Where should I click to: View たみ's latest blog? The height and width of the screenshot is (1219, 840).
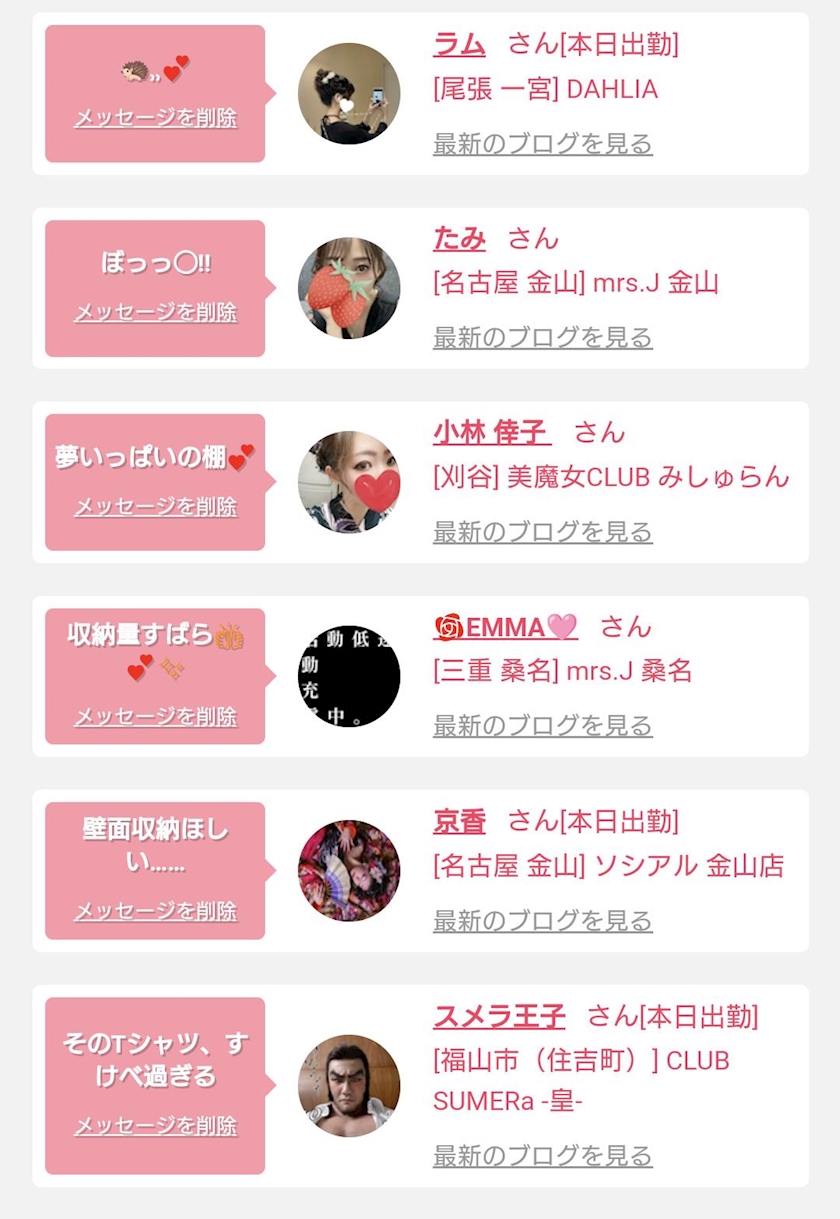(x=543, y=337)
